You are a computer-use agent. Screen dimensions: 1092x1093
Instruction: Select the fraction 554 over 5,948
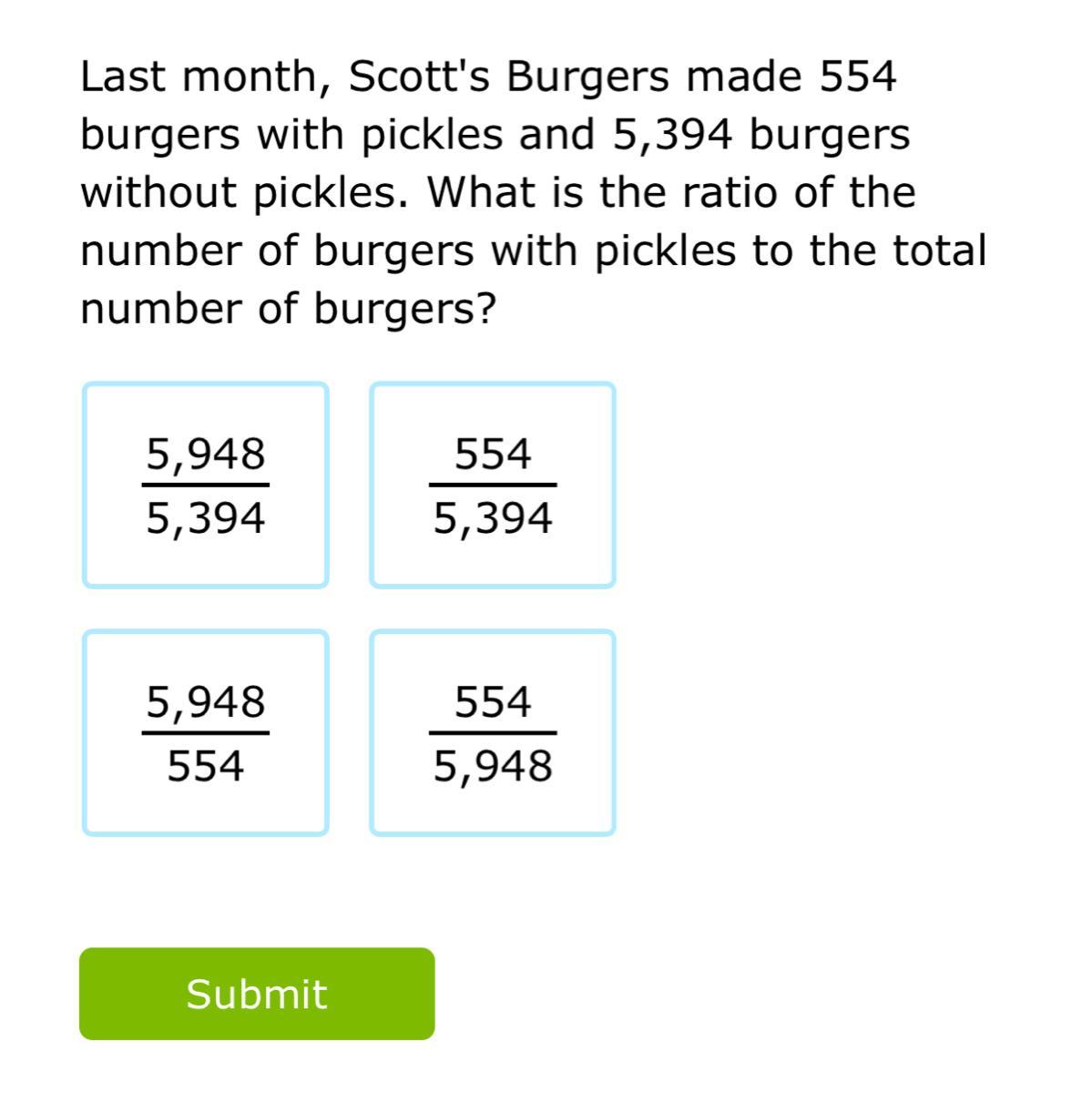pos(492,733)
